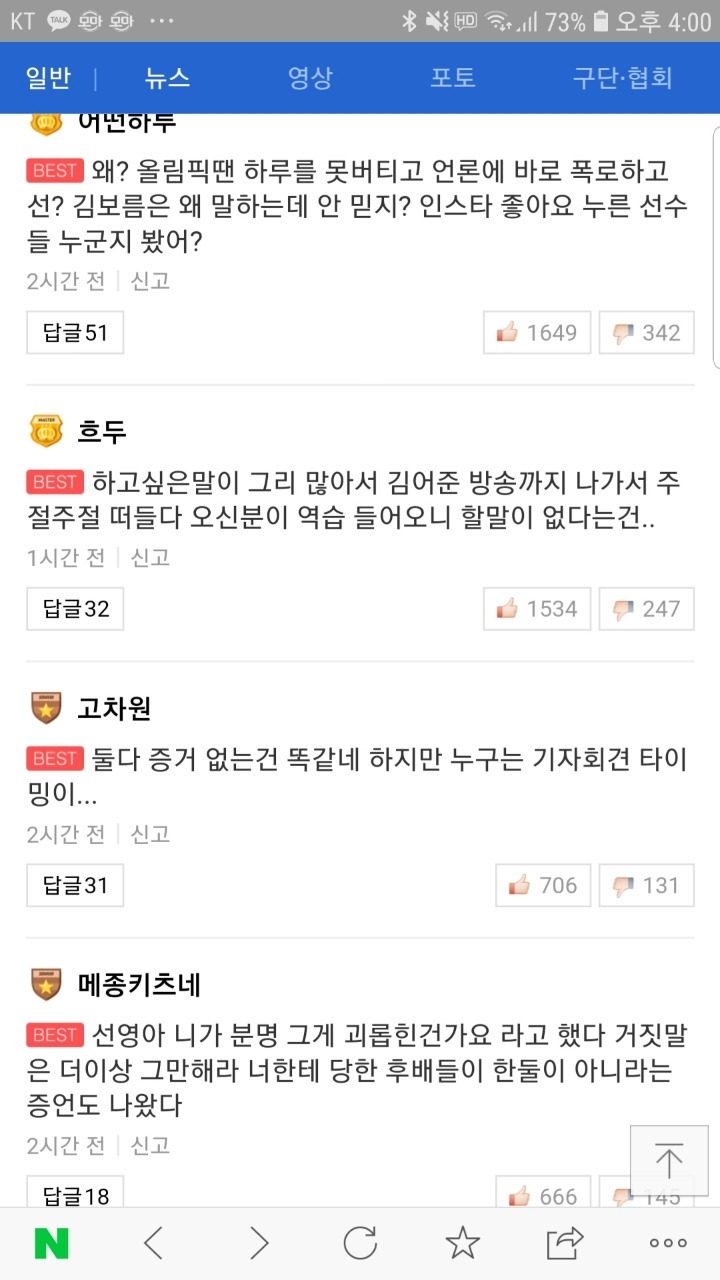The height and width of the screenshot is (1280, 720).
Task: Report the first BEST comment via 신고
Action: [x=150, y=281]
